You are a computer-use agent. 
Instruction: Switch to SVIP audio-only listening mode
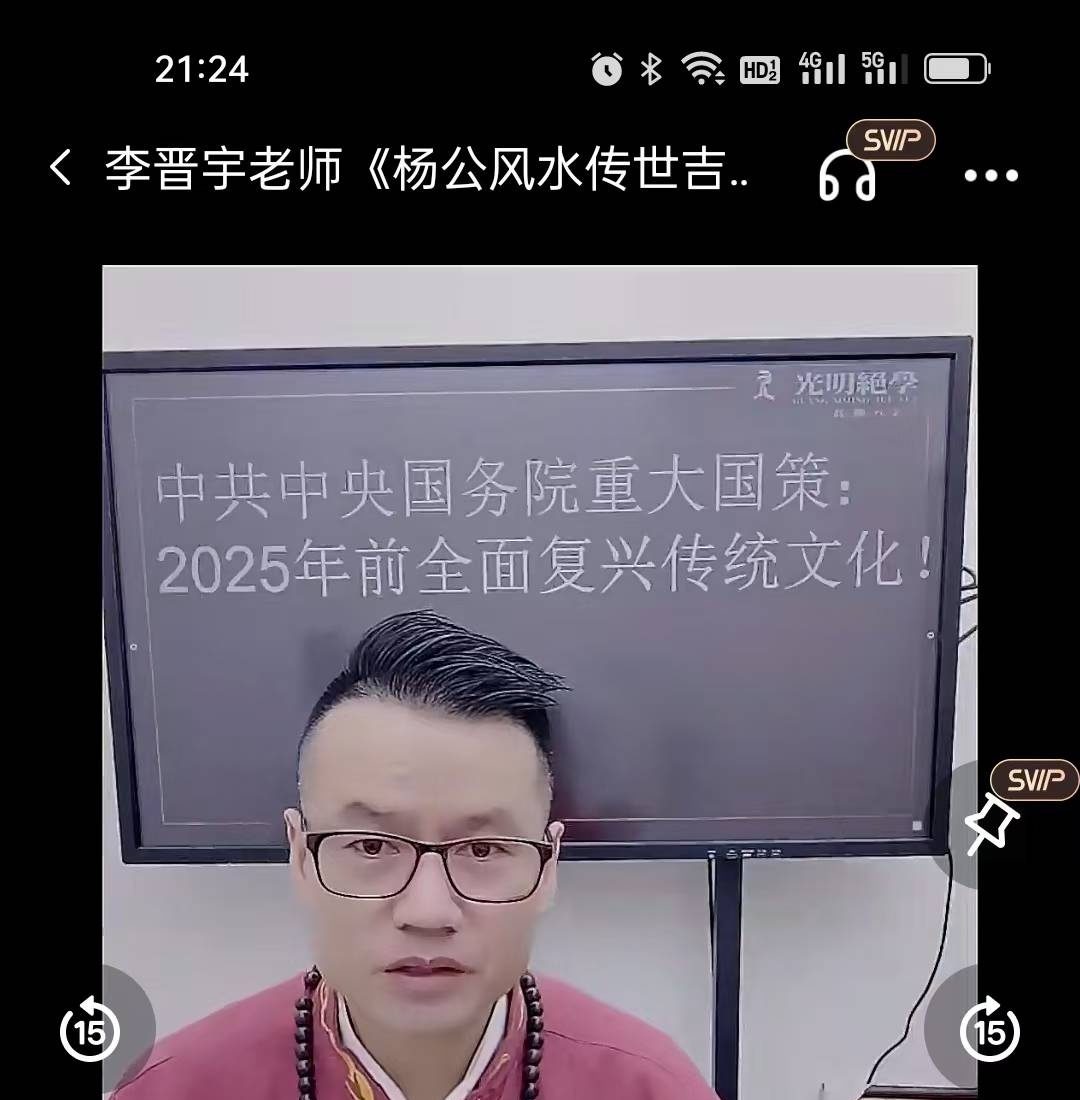848,176
